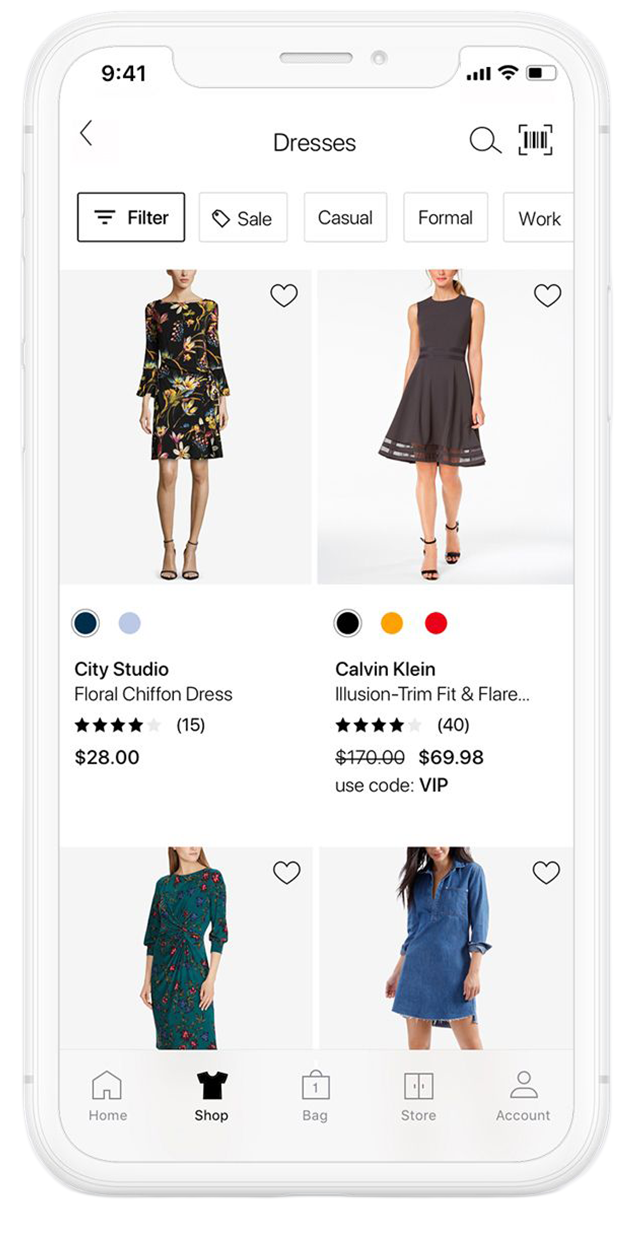Choose red color for Calvin Klein dress
643x1242 pixels.
coord(436,623)
